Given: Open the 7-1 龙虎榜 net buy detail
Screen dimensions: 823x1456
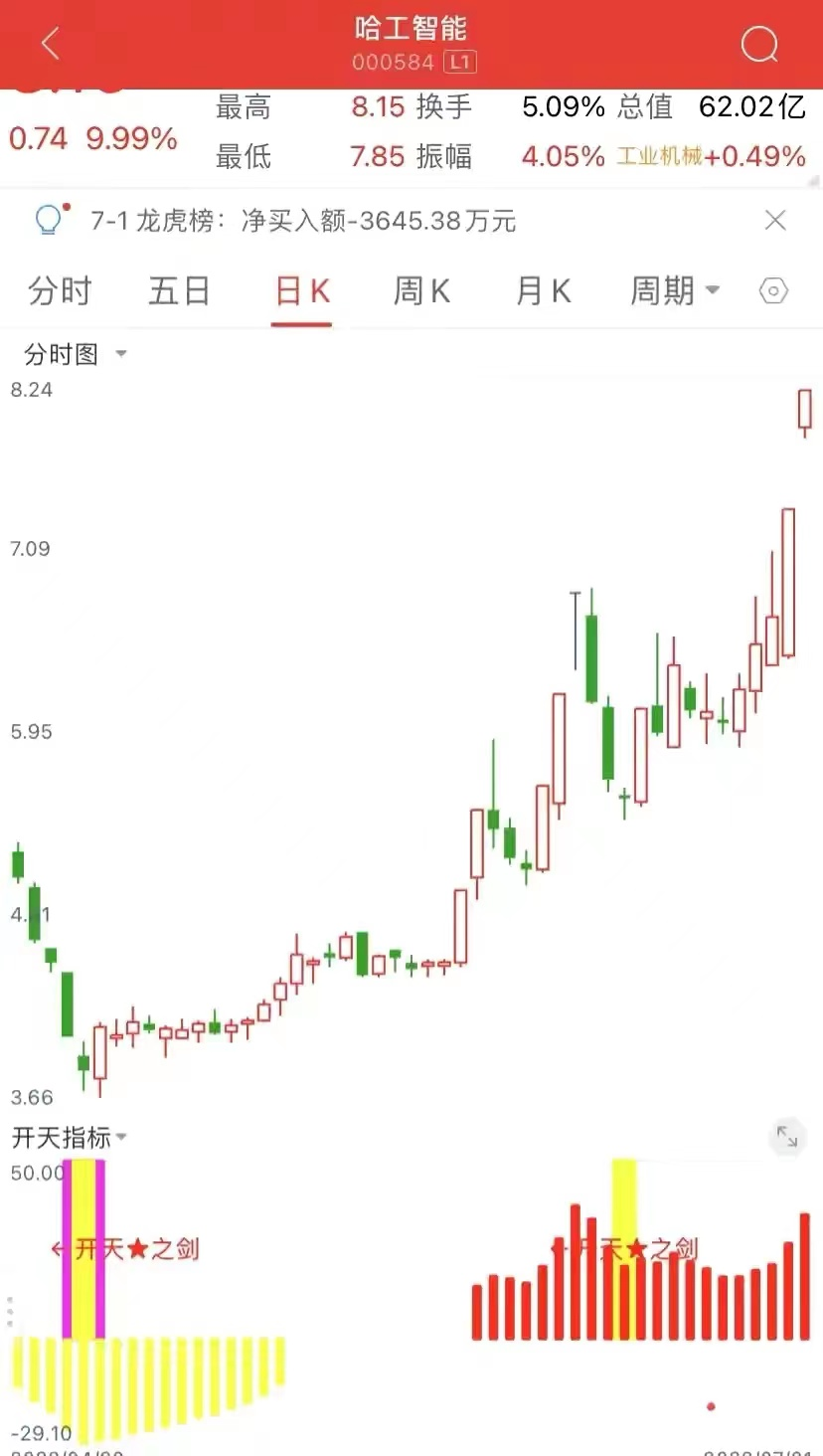Looking at the screenshot, I should [x=298, y=220].
